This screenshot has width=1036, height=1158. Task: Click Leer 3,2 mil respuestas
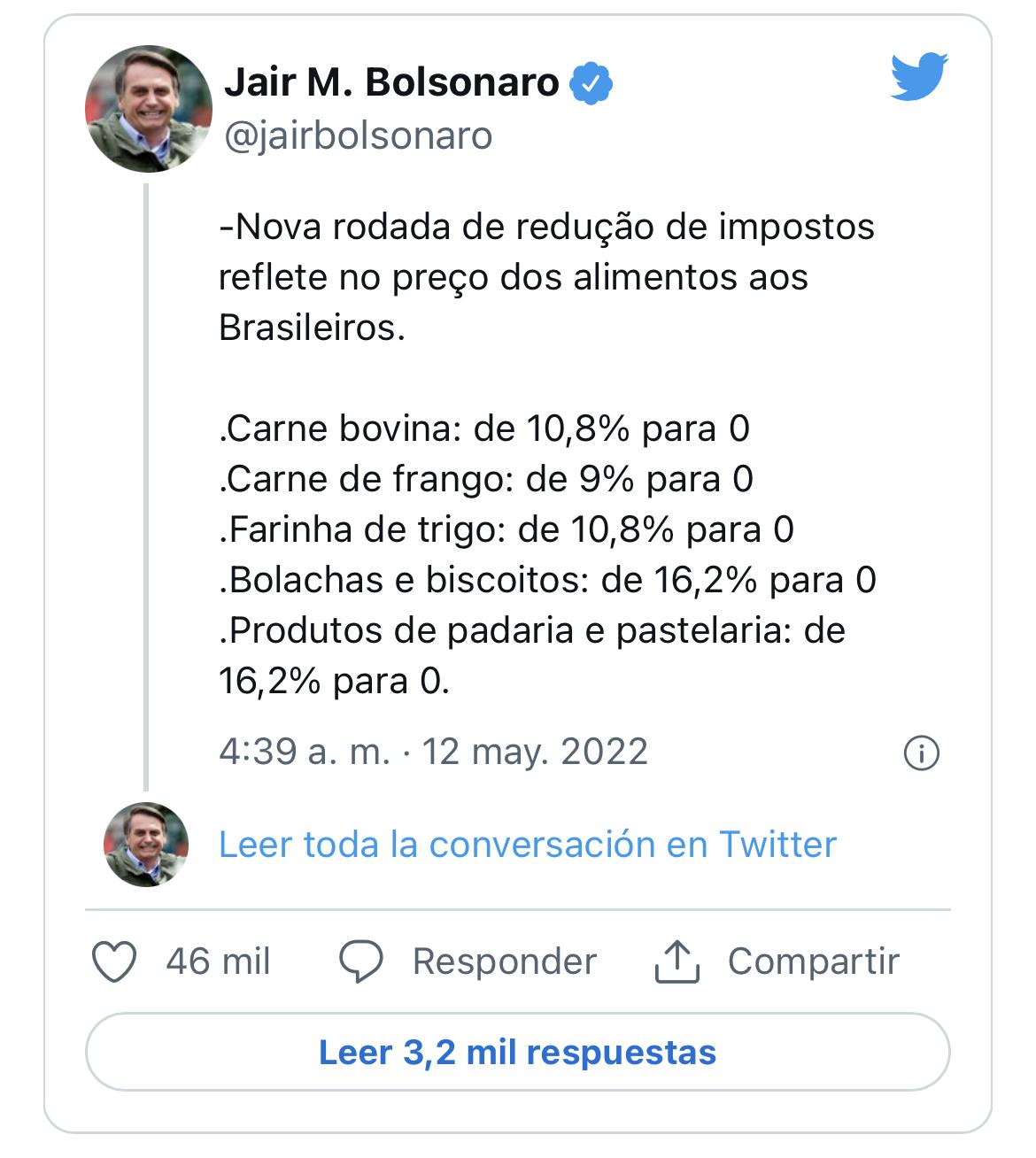pyautogui.click(x=518, y=1052)
